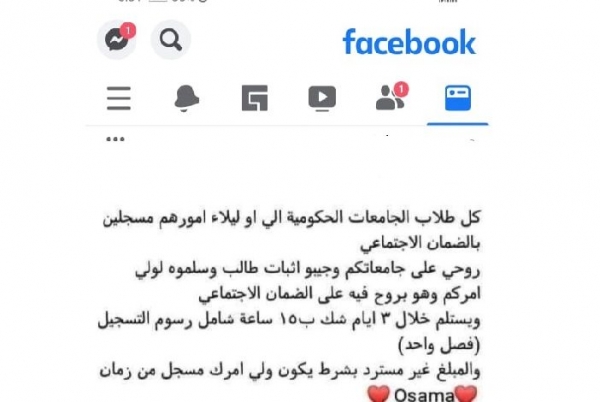Open the notifications bell tab
The width and height of the screenshot is (600, 402).
coord(186,98)
